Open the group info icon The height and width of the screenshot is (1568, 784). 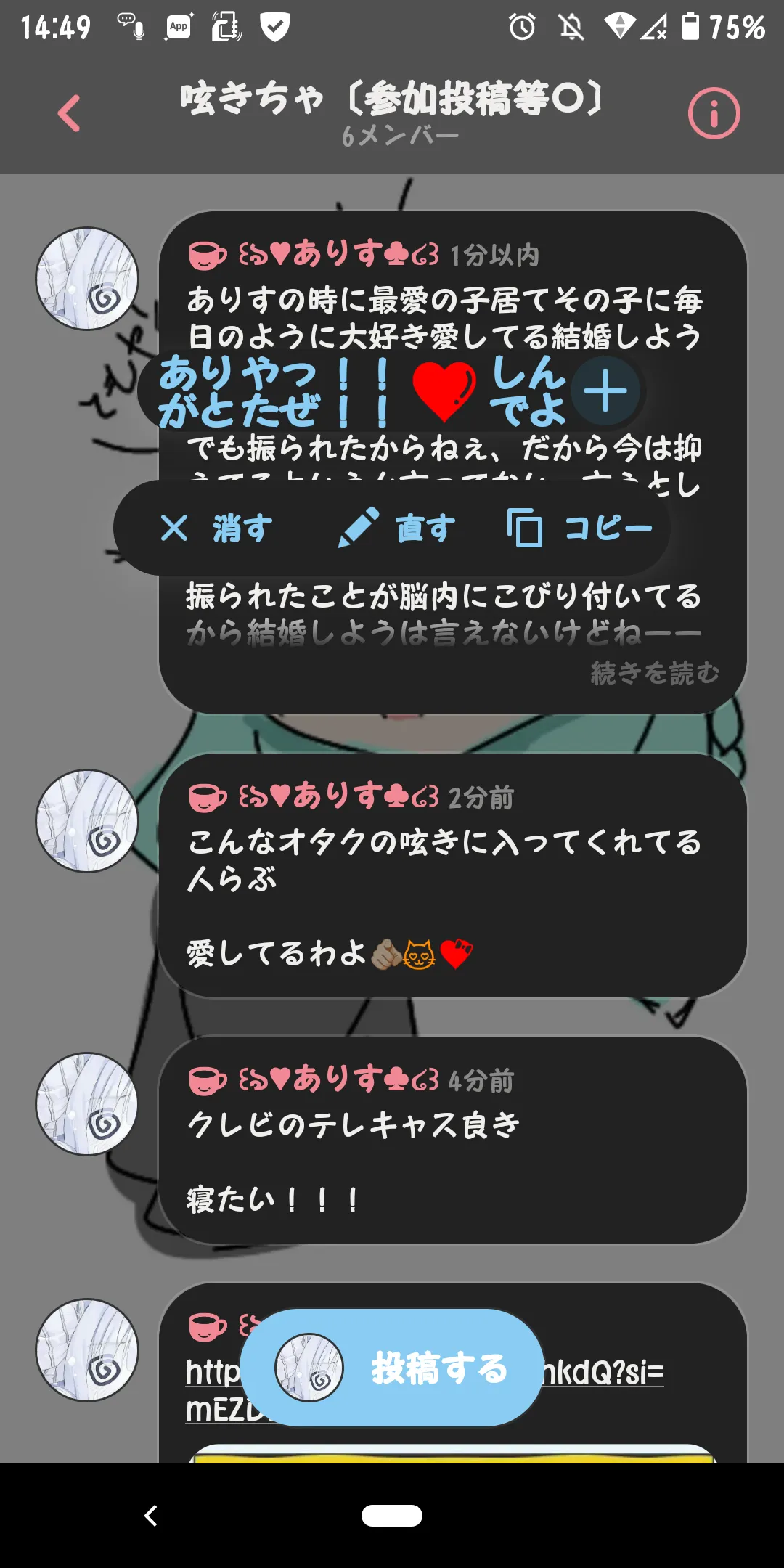(714, 114)
